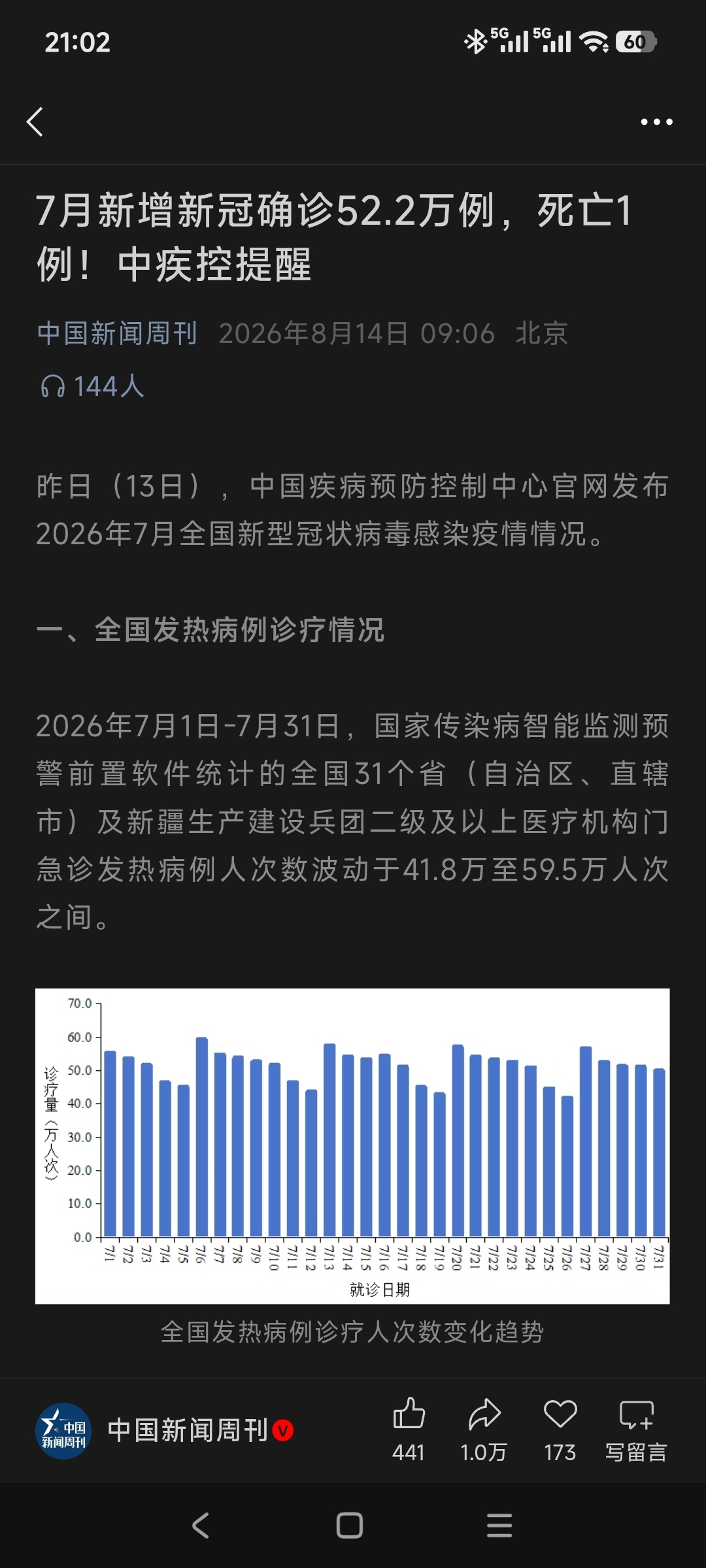Listen to the article via headphone icon
706x1568 pixels.
click(53, 386)
